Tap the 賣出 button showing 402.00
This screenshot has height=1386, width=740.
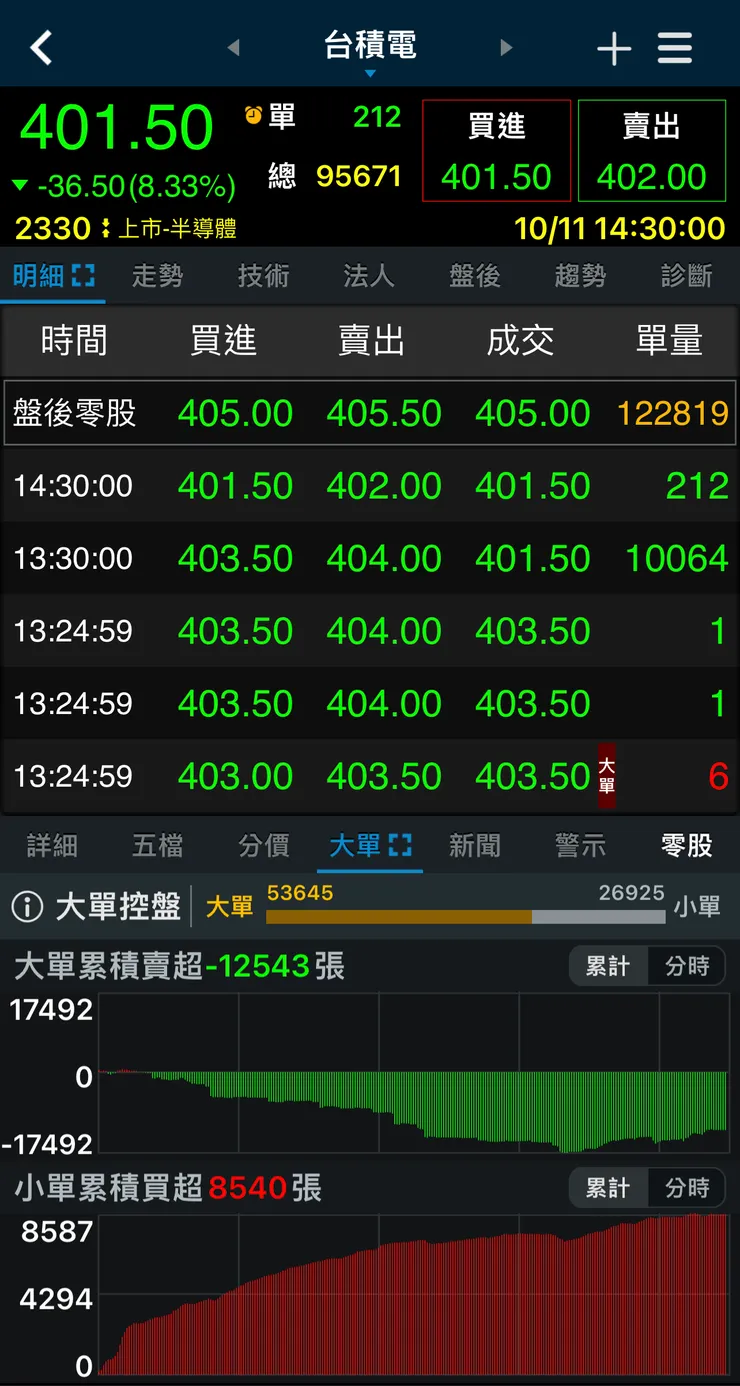coord(651,150)
